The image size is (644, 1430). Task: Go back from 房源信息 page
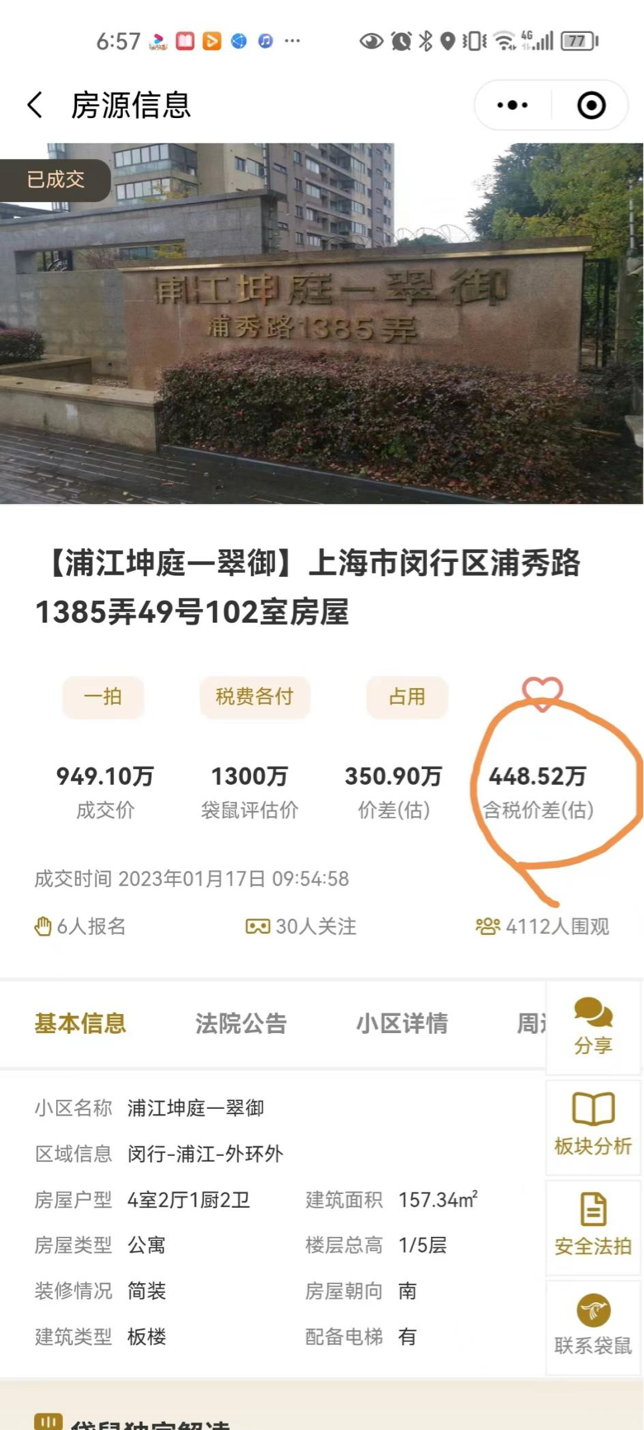[x=35, y=105]
